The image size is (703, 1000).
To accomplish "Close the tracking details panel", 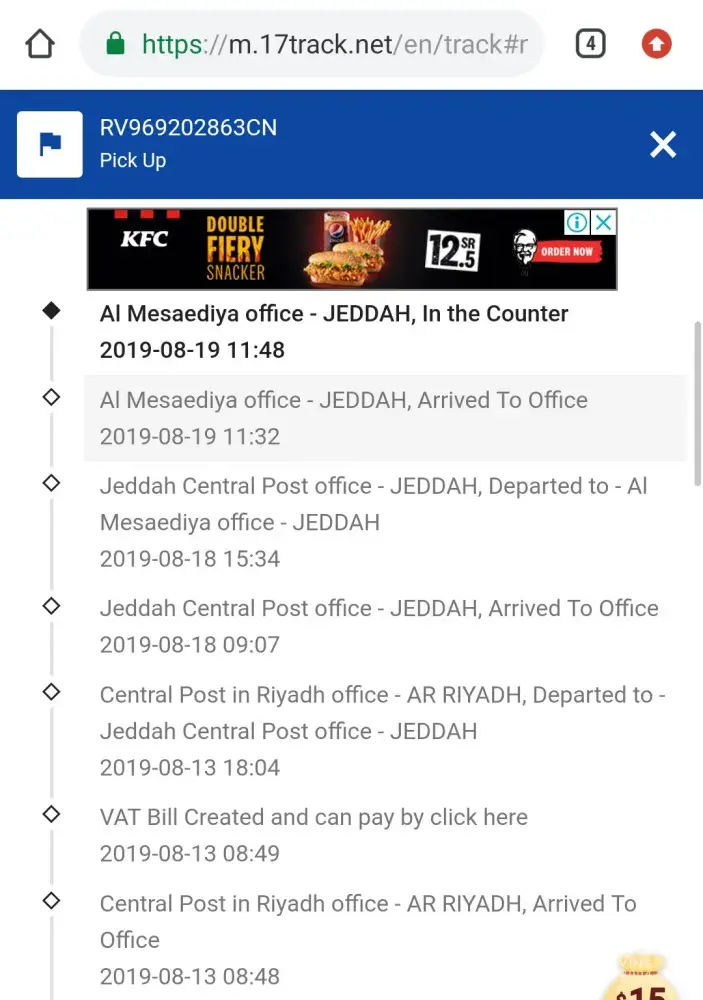I will [663, 145].
